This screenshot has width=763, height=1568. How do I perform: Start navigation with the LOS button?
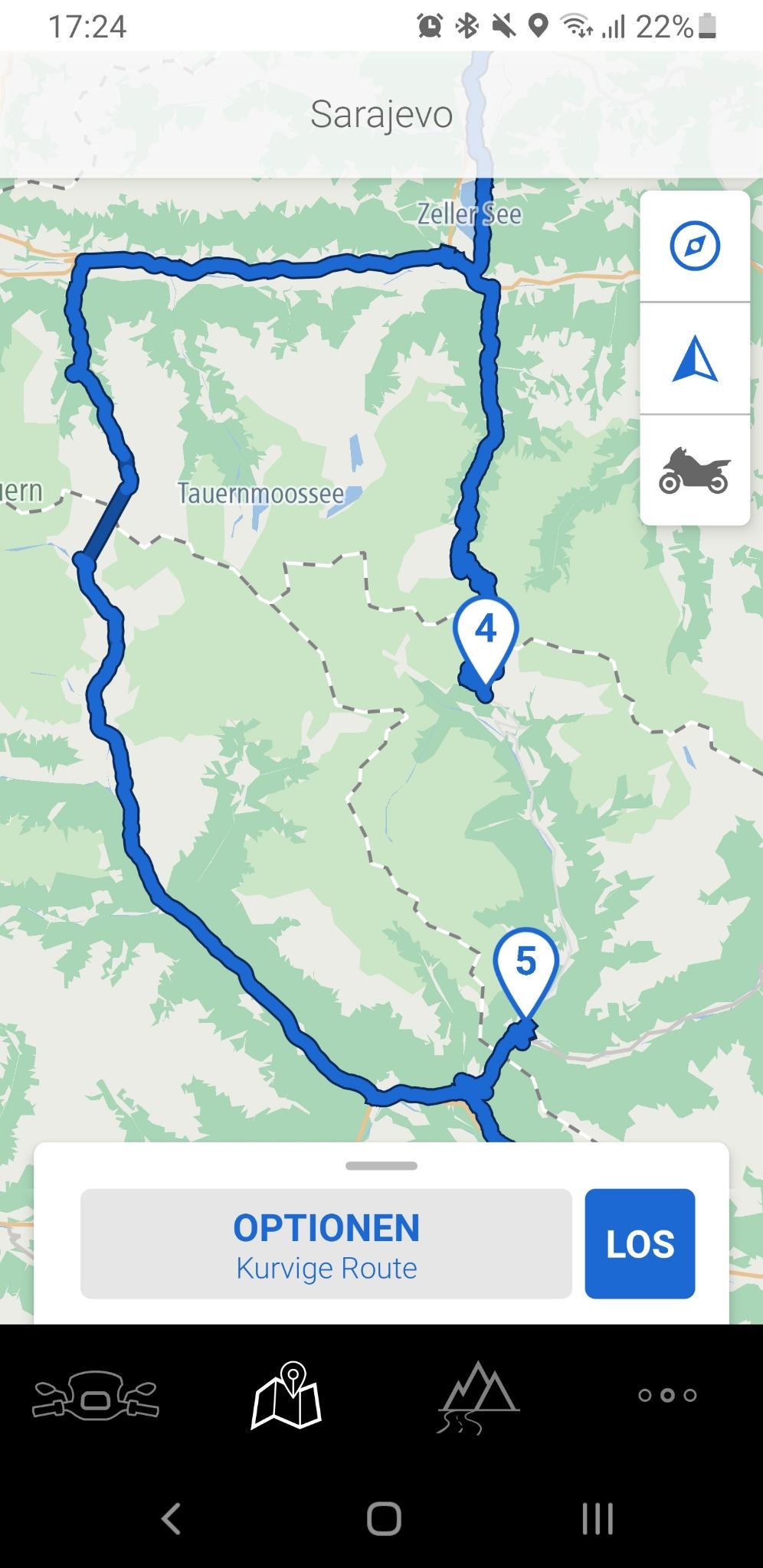(x=640, y=1243)
